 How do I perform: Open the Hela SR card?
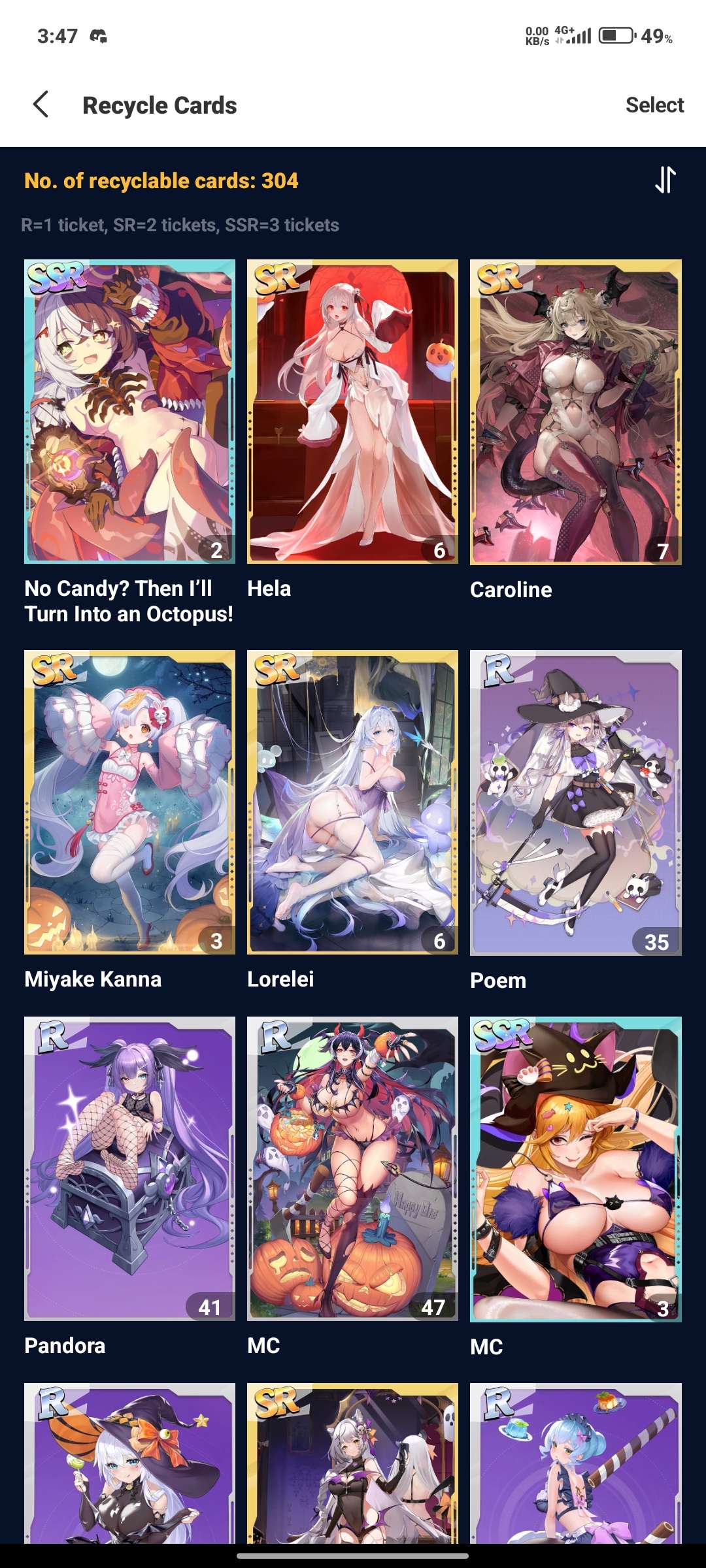[x=352, y=412]
